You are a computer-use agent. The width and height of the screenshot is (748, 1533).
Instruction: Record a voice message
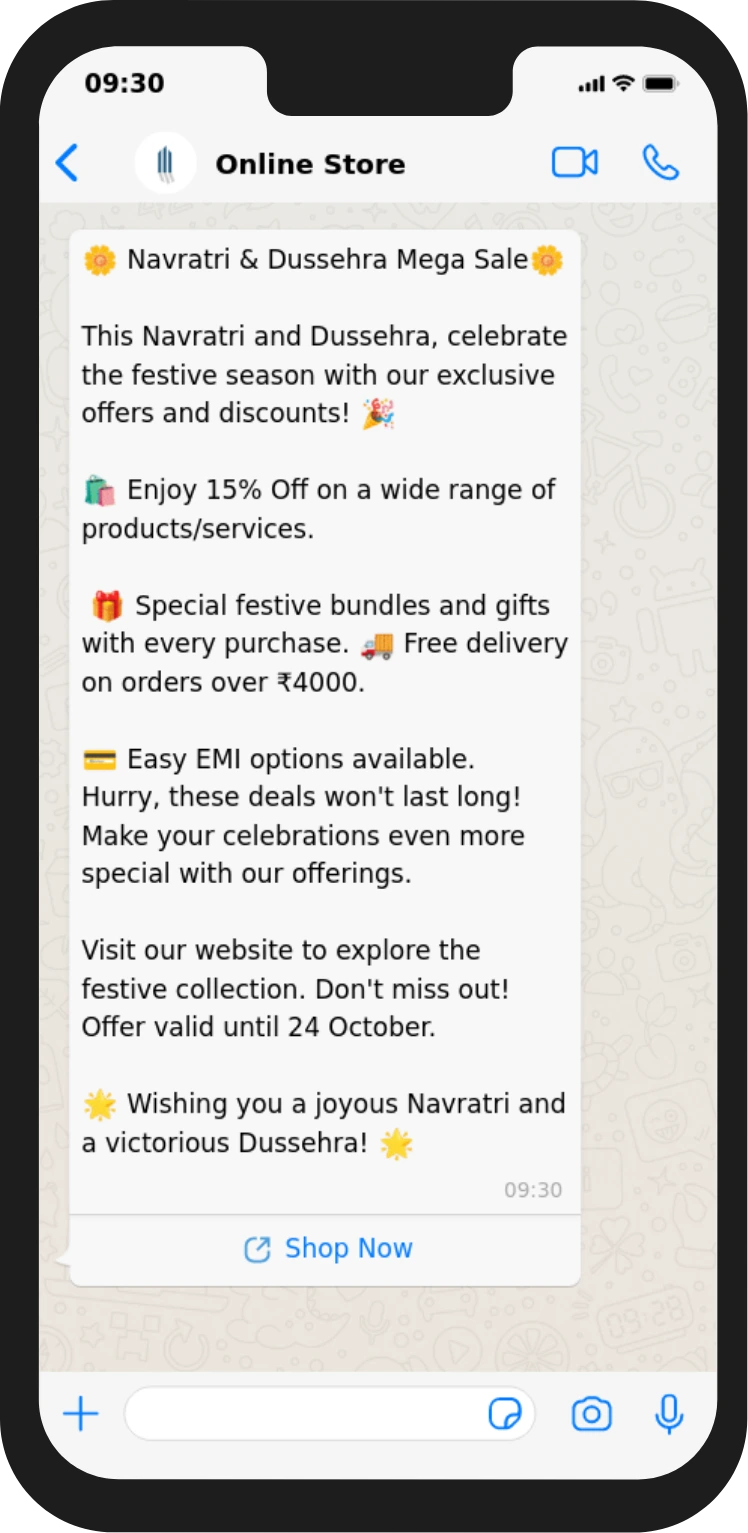(668, 1414)
